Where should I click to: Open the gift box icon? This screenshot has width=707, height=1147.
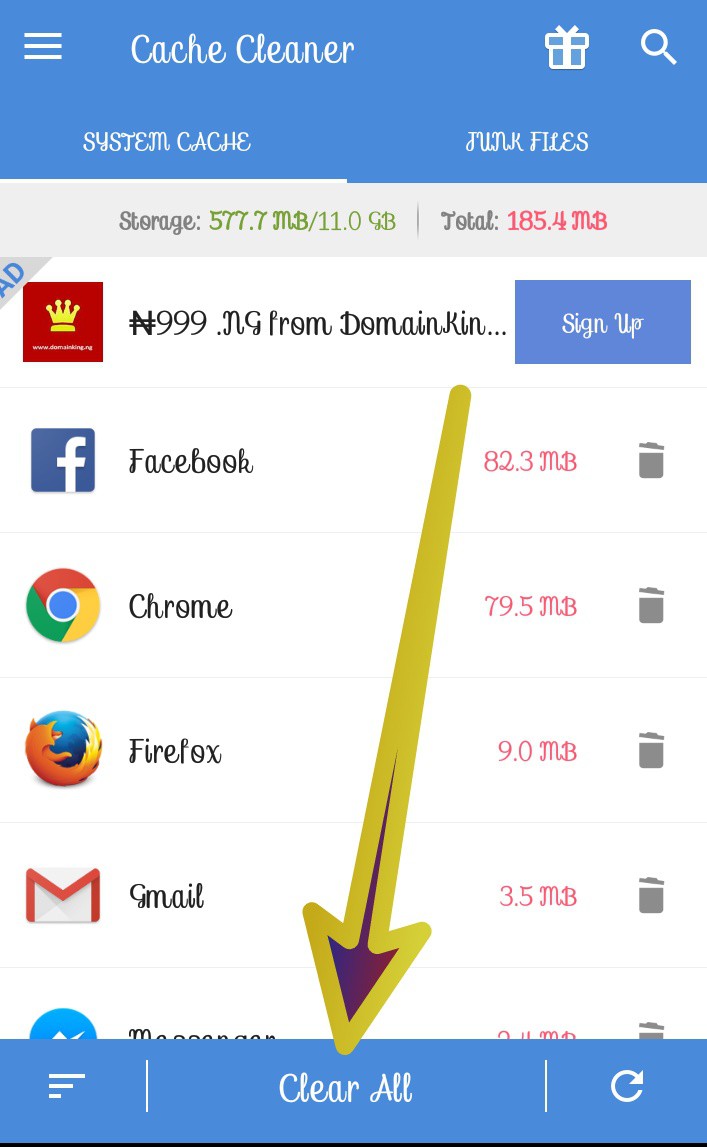coord(567,48)
